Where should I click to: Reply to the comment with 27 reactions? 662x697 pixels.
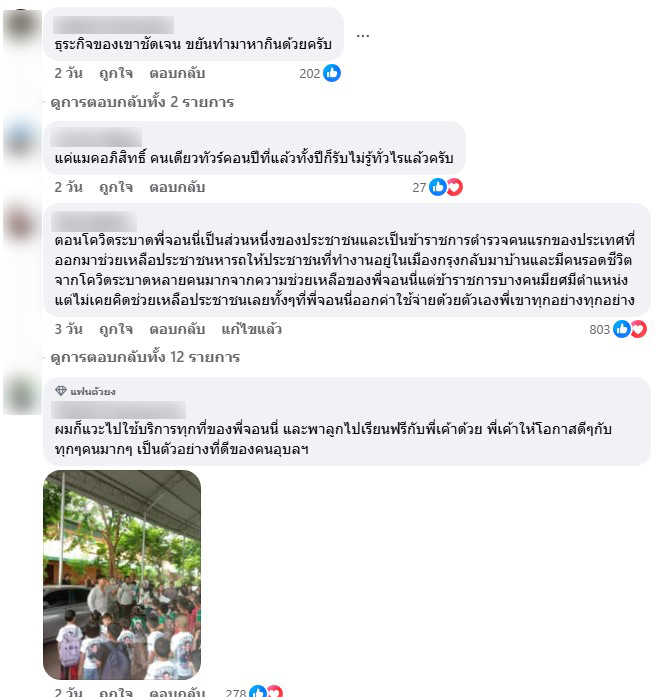pyautogui.click(x=177, y=187)
